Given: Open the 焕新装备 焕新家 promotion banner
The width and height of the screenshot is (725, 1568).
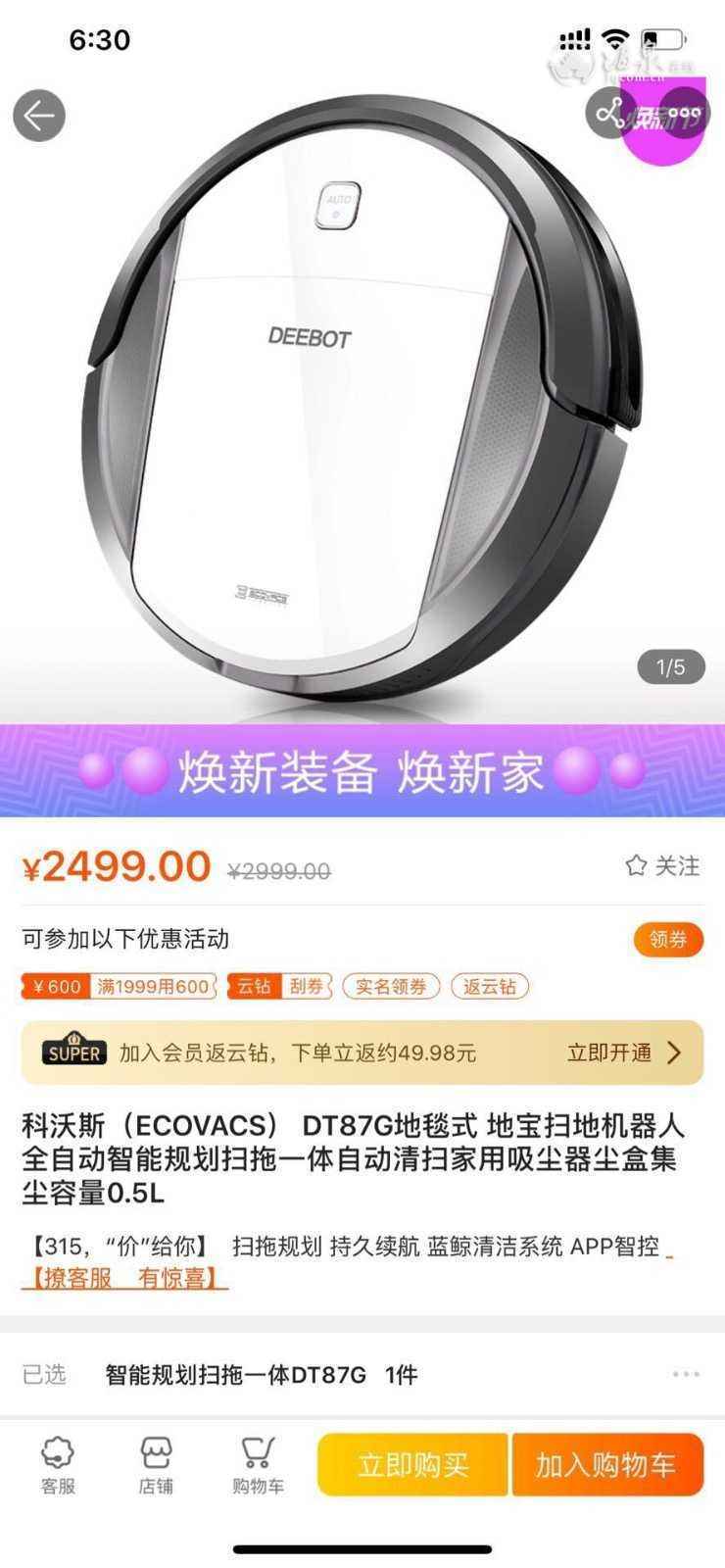Looking at the screenshot, I should coord(362,771).
